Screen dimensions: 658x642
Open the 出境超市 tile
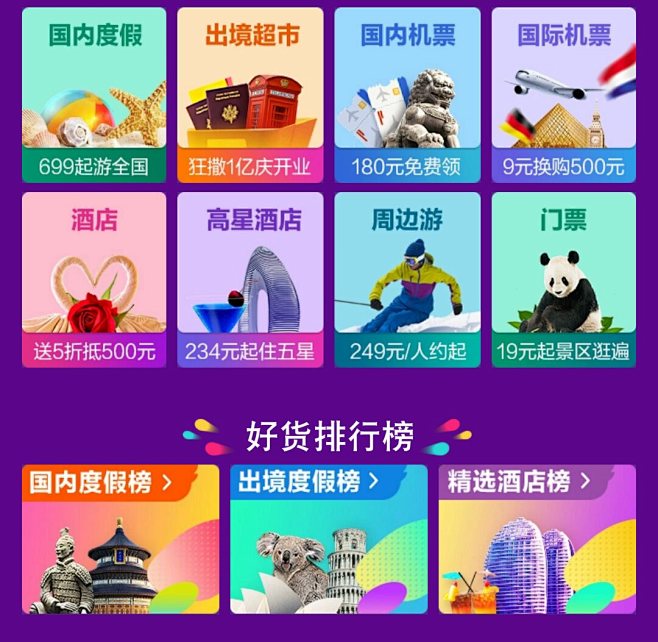pos(250,95)
